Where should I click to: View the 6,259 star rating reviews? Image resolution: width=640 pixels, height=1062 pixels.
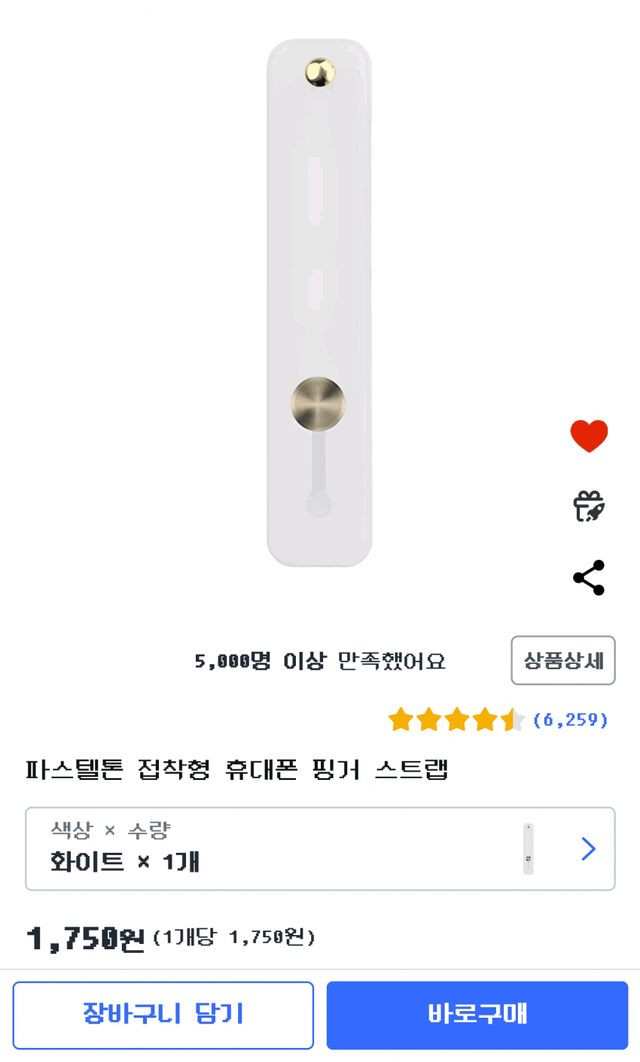click(498, 719)
